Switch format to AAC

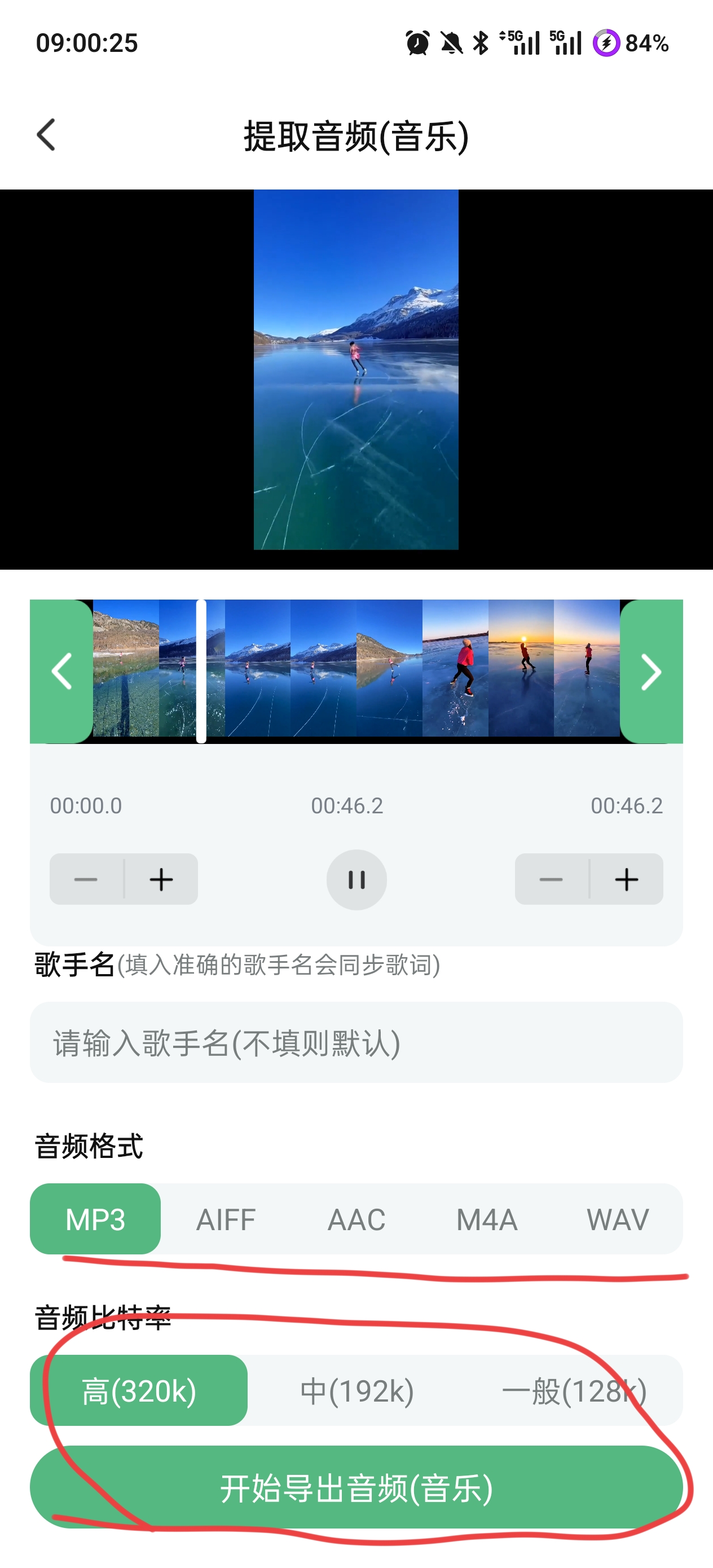[x=356, y=1219]
